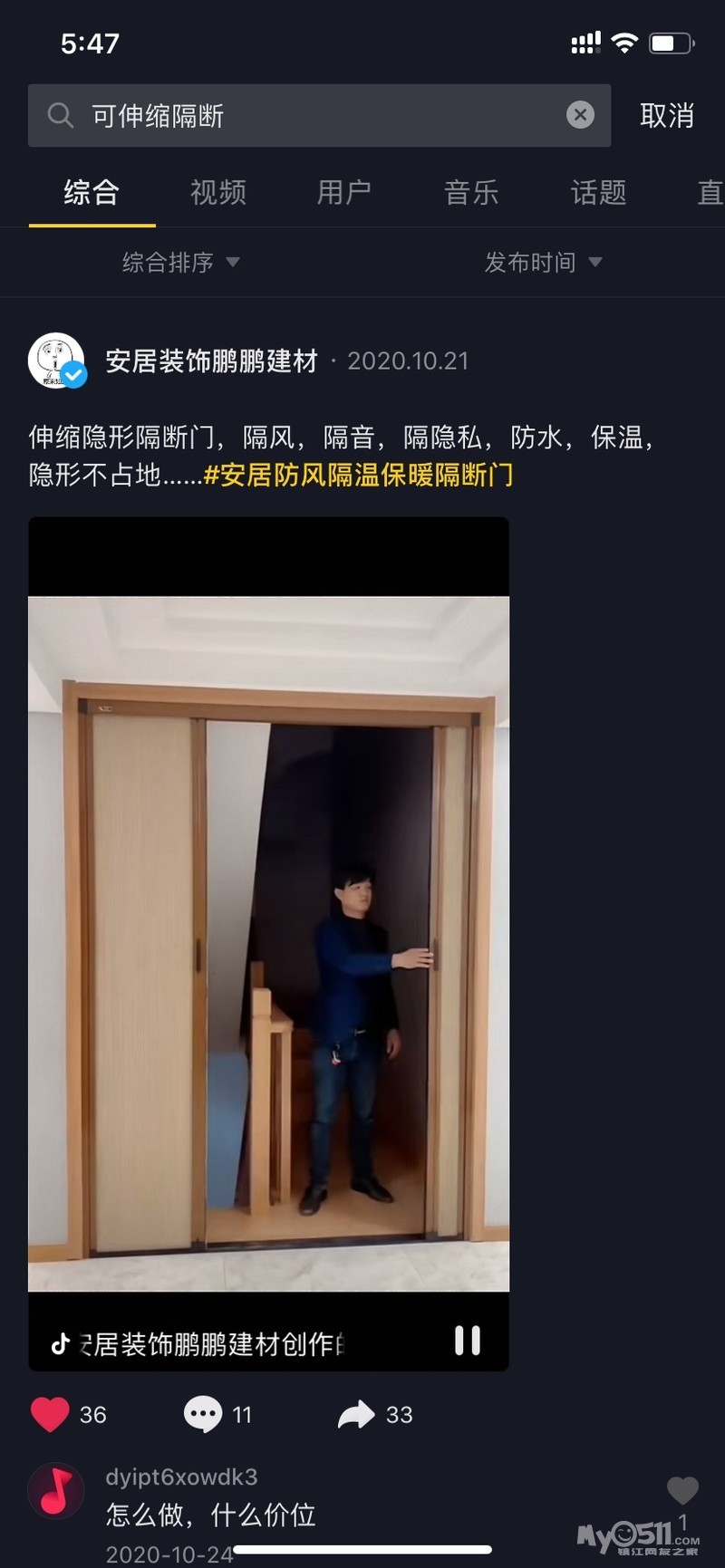
Task: Switch to the 音乐 tab
Action: pos(471,192)
